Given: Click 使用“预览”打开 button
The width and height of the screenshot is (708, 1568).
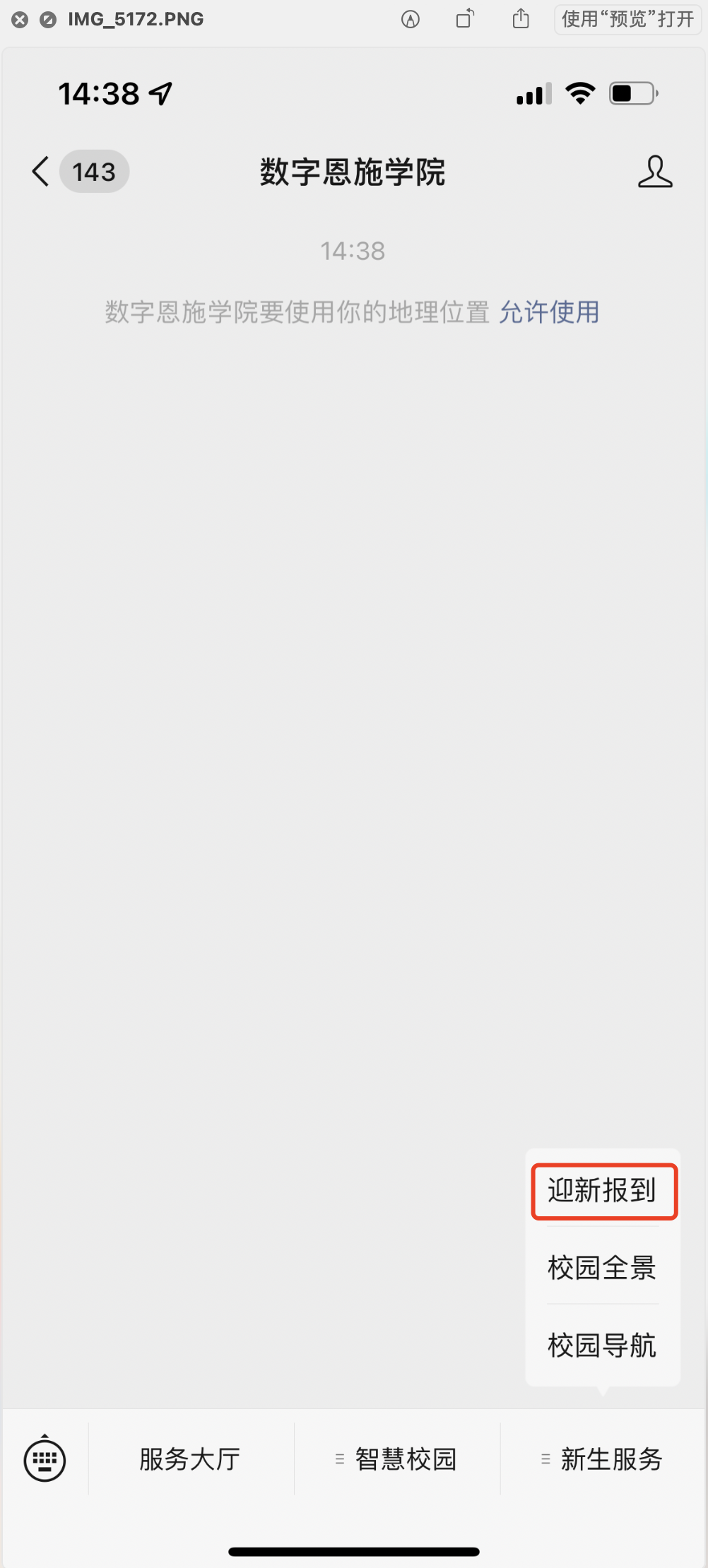Looking at the screenshot, I should coord(627,19).
